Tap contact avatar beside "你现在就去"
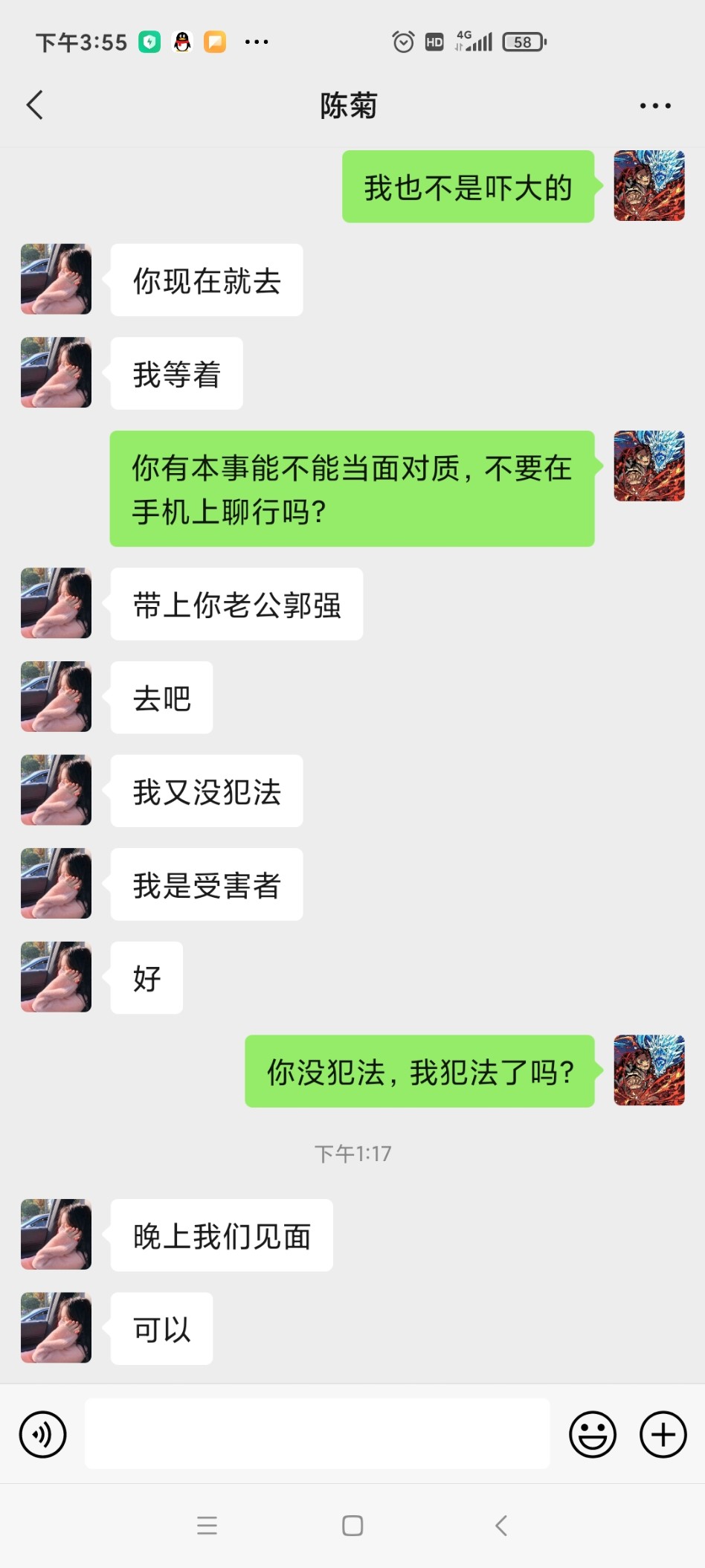705x1568 pixels. coord(56,279)
